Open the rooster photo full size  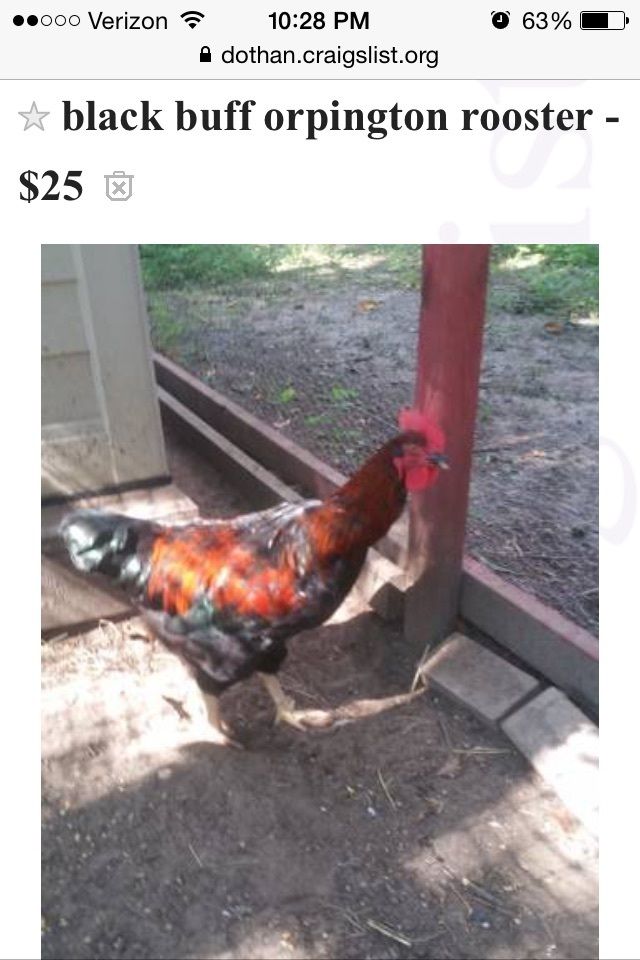[x=320, y=600]
